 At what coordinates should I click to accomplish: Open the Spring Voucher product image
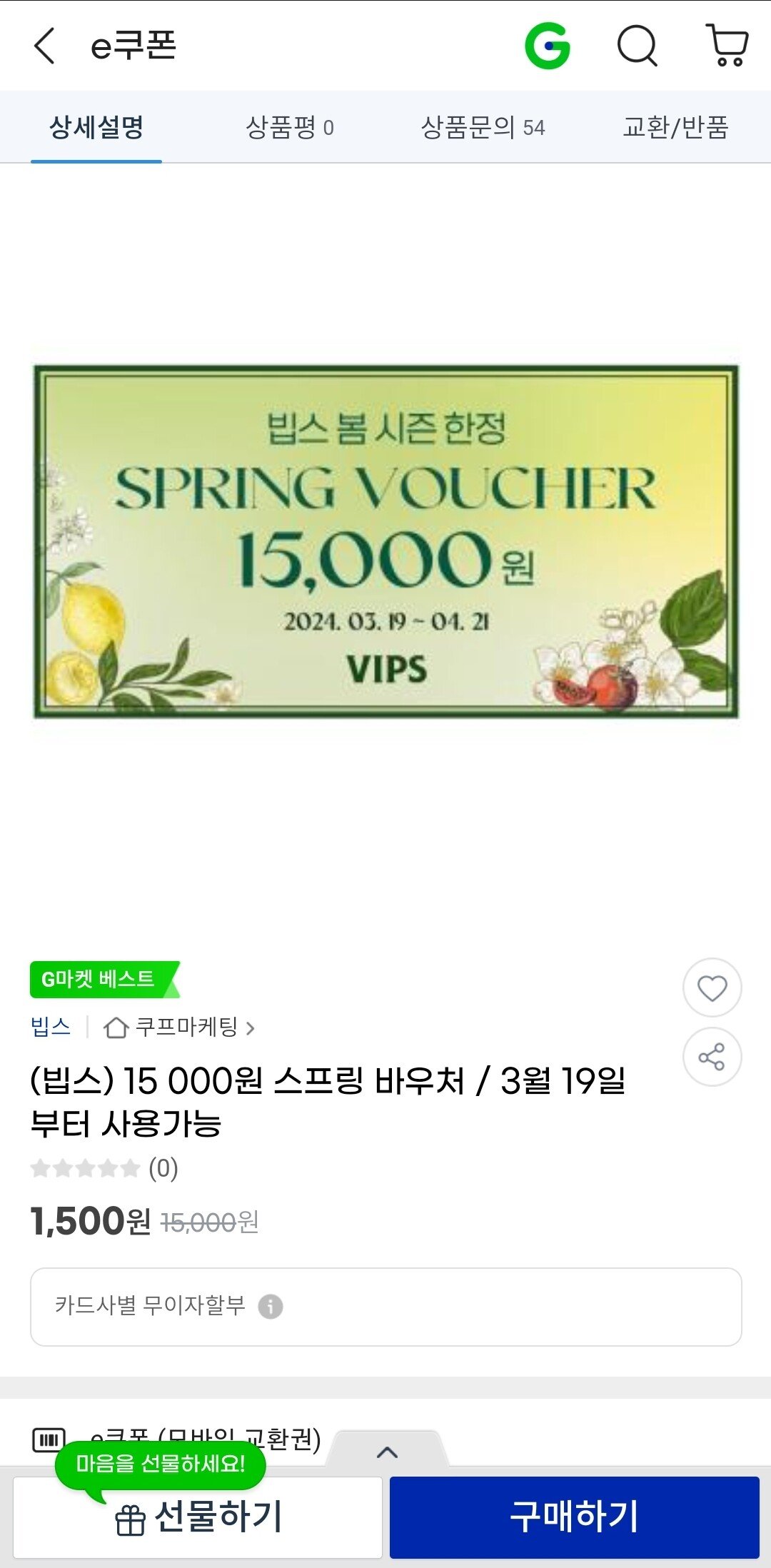pos(385,541)
